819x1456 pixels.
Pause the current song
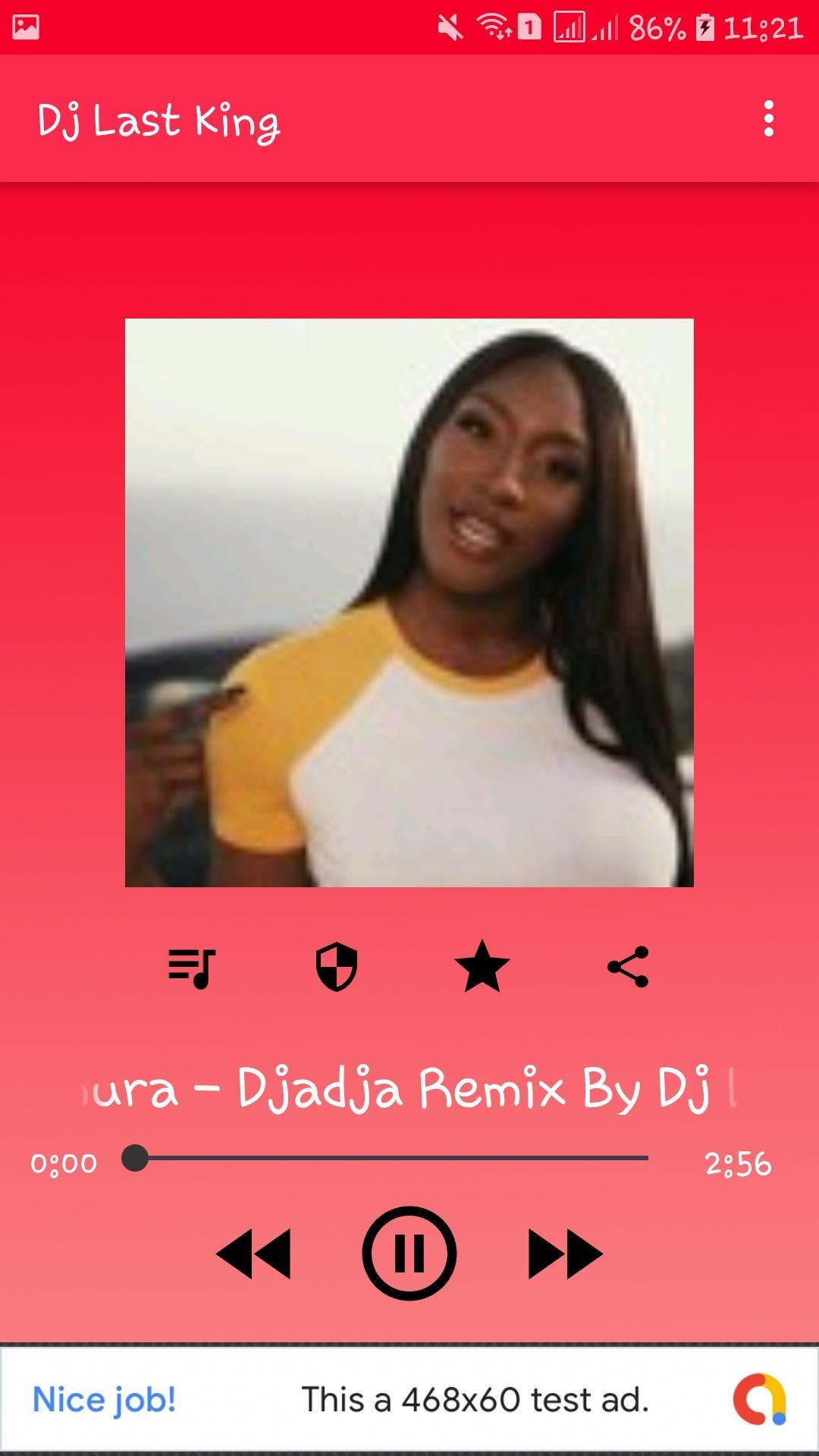point(409,1254)
